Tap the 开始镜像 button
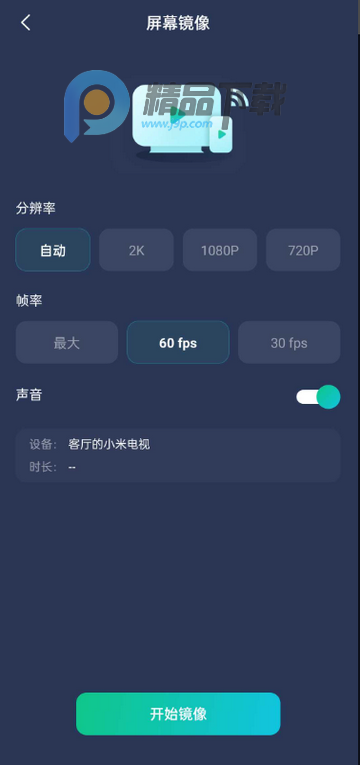Image resolution: width=360 pixels, height=765 pixels. 178,714
